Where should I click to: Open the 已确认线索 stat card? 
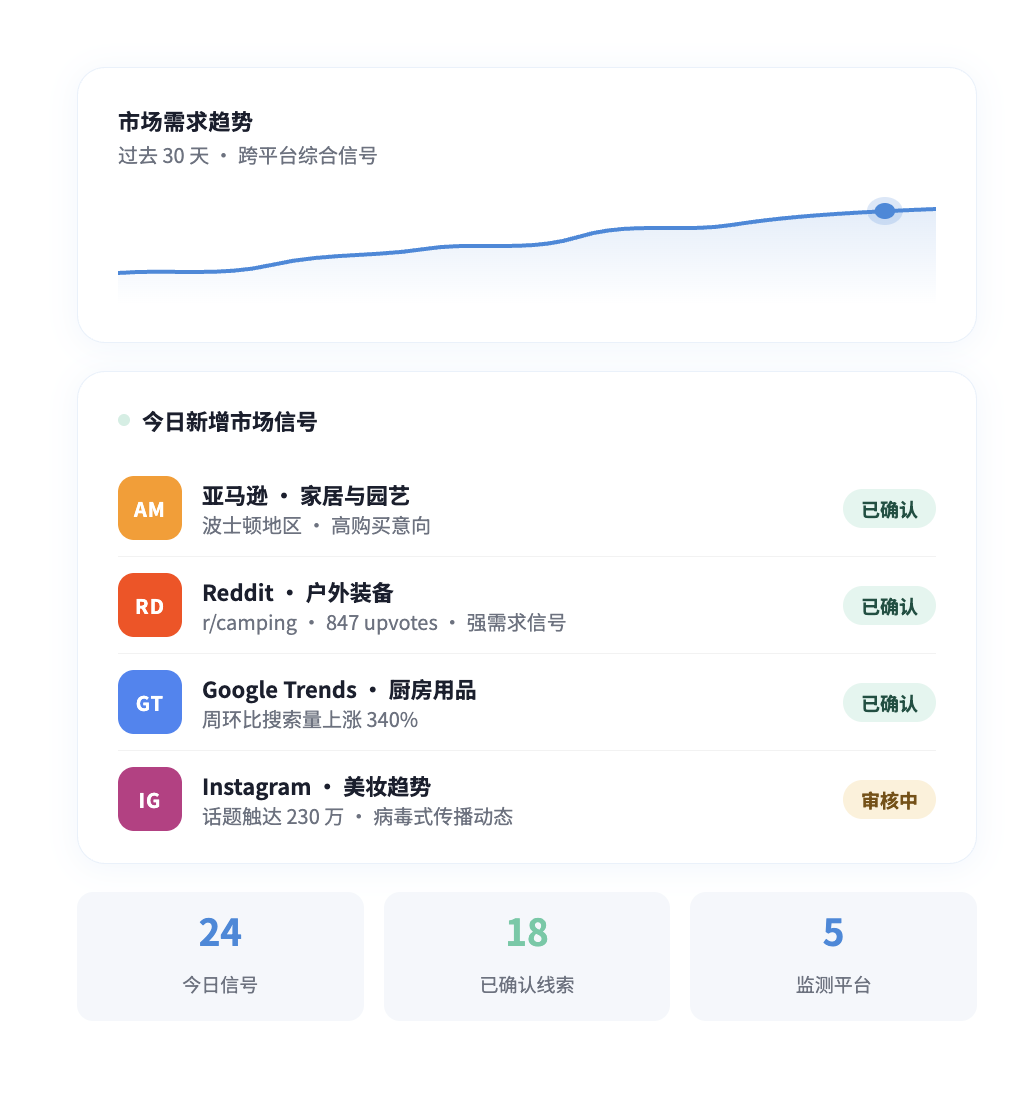tap(526, 956)
